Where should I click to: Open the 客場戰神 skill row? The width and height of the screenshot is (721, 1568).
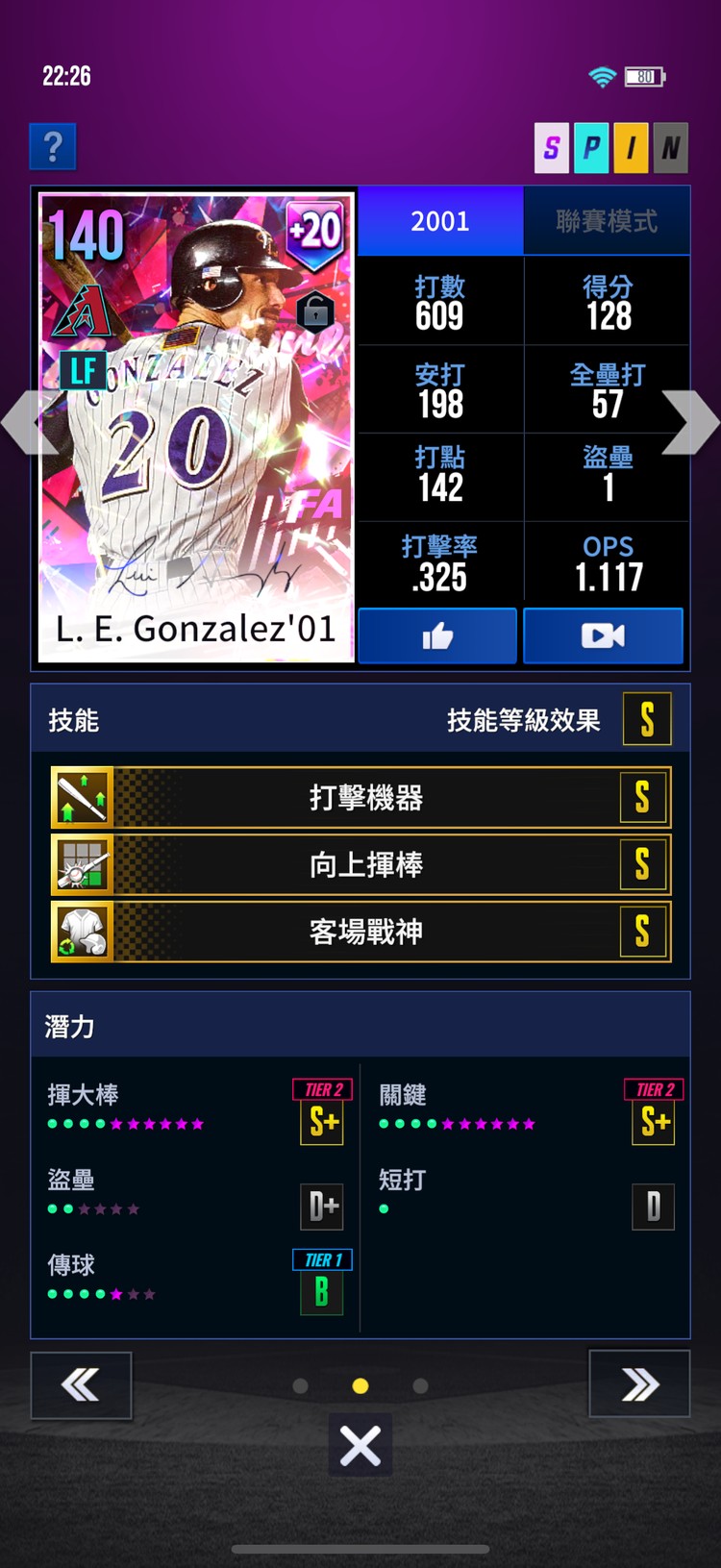point(360,931)
